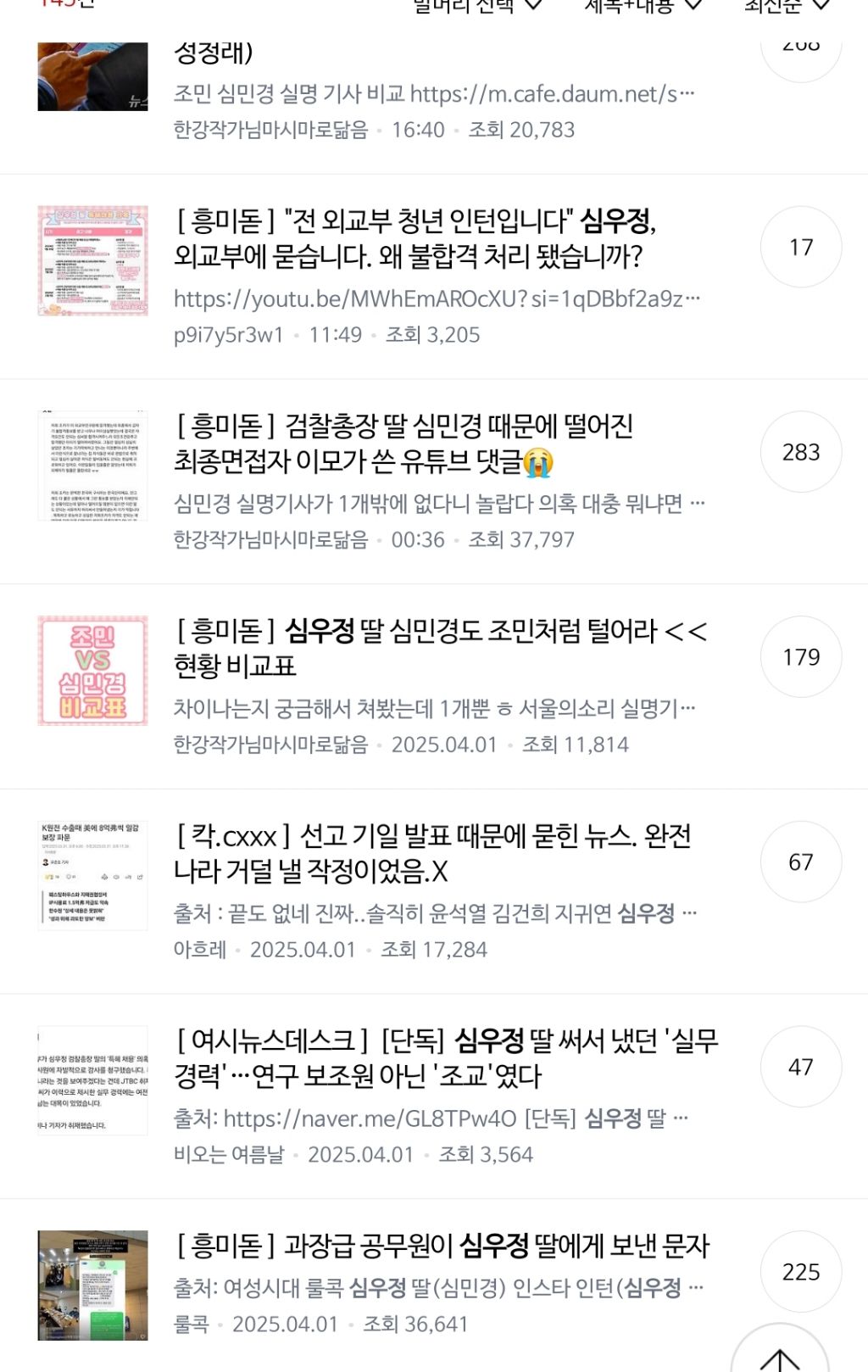
Task: Open post about 외교부 청년 인턴 심우정
Action: click(415, 239)
